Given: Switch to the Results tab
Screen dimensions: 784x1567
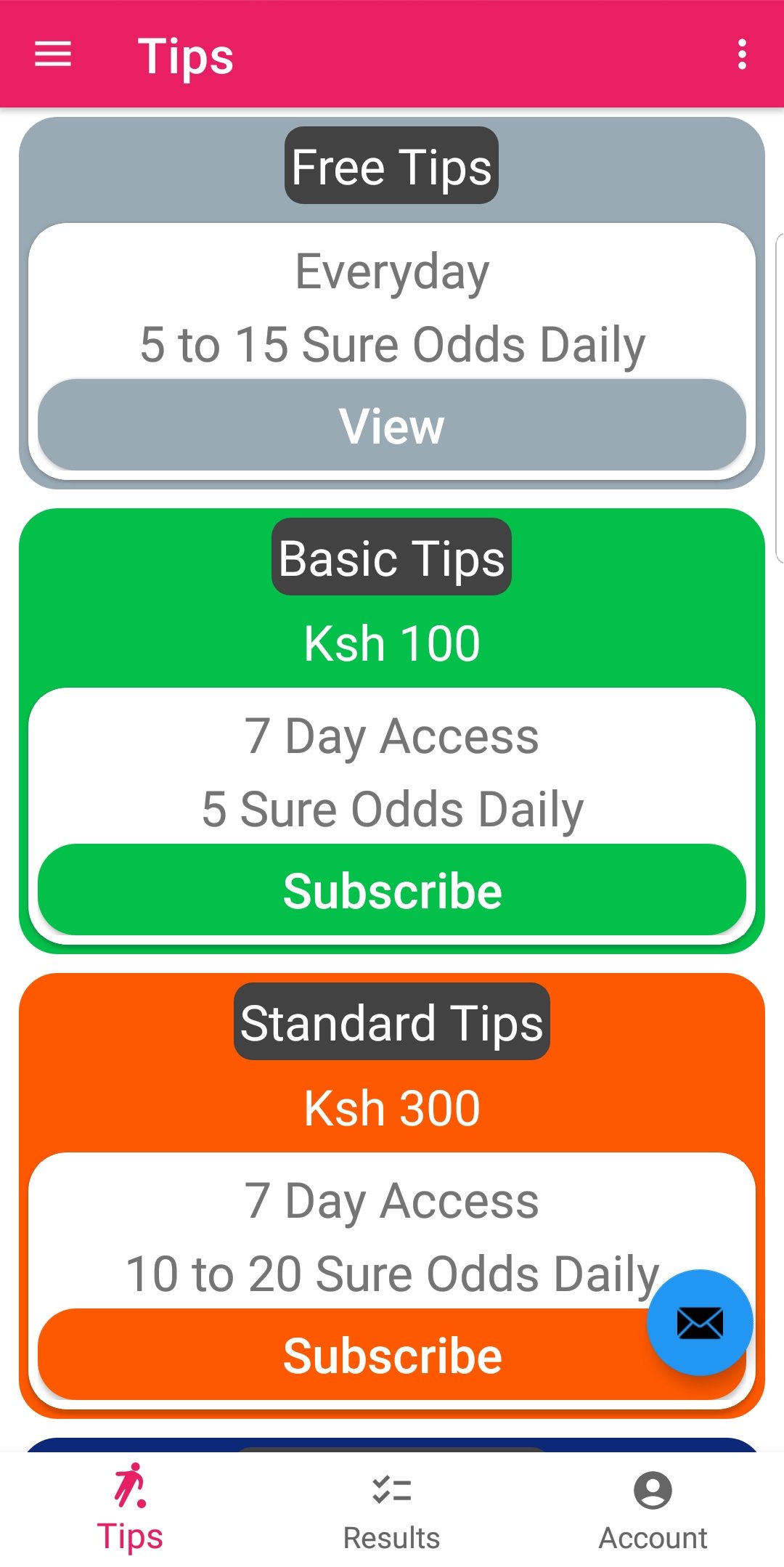Looking at the screenshot, I should 391,1510.
